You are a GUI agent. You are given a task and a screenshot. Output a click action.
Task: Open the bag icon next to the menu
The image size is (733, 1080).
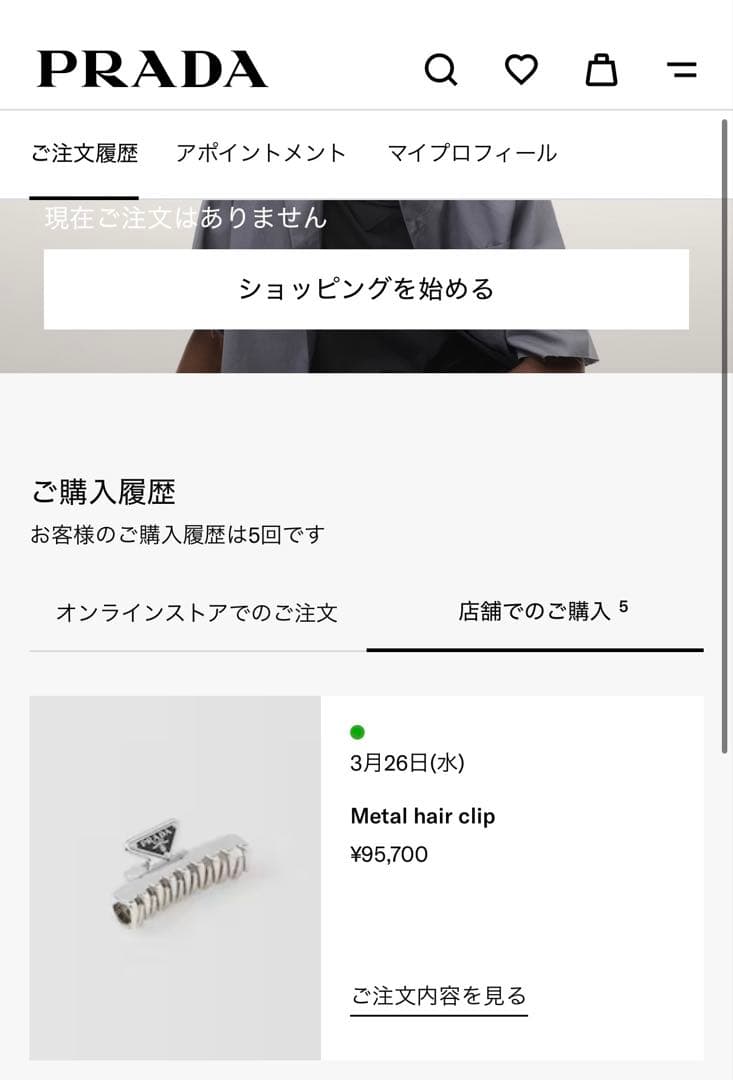coord(601,70)
